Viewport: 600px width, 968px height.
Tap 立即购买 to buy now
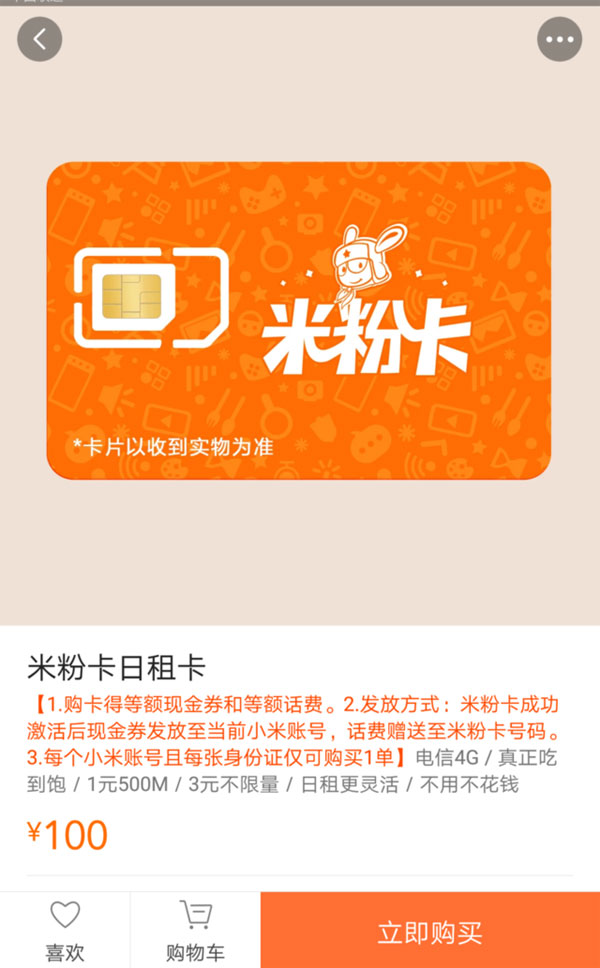430,930
